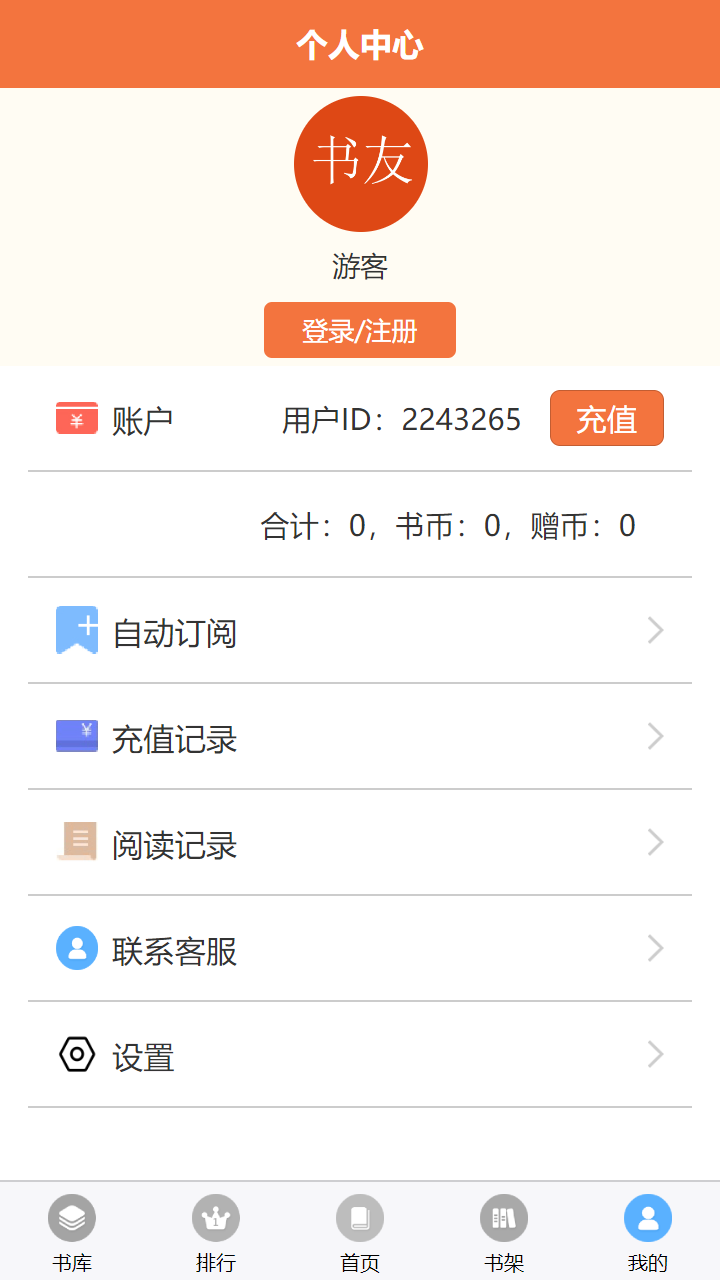Switch to the 书架 tab
Viewport: 720px width, 1280px height.
click(504, 1232)
